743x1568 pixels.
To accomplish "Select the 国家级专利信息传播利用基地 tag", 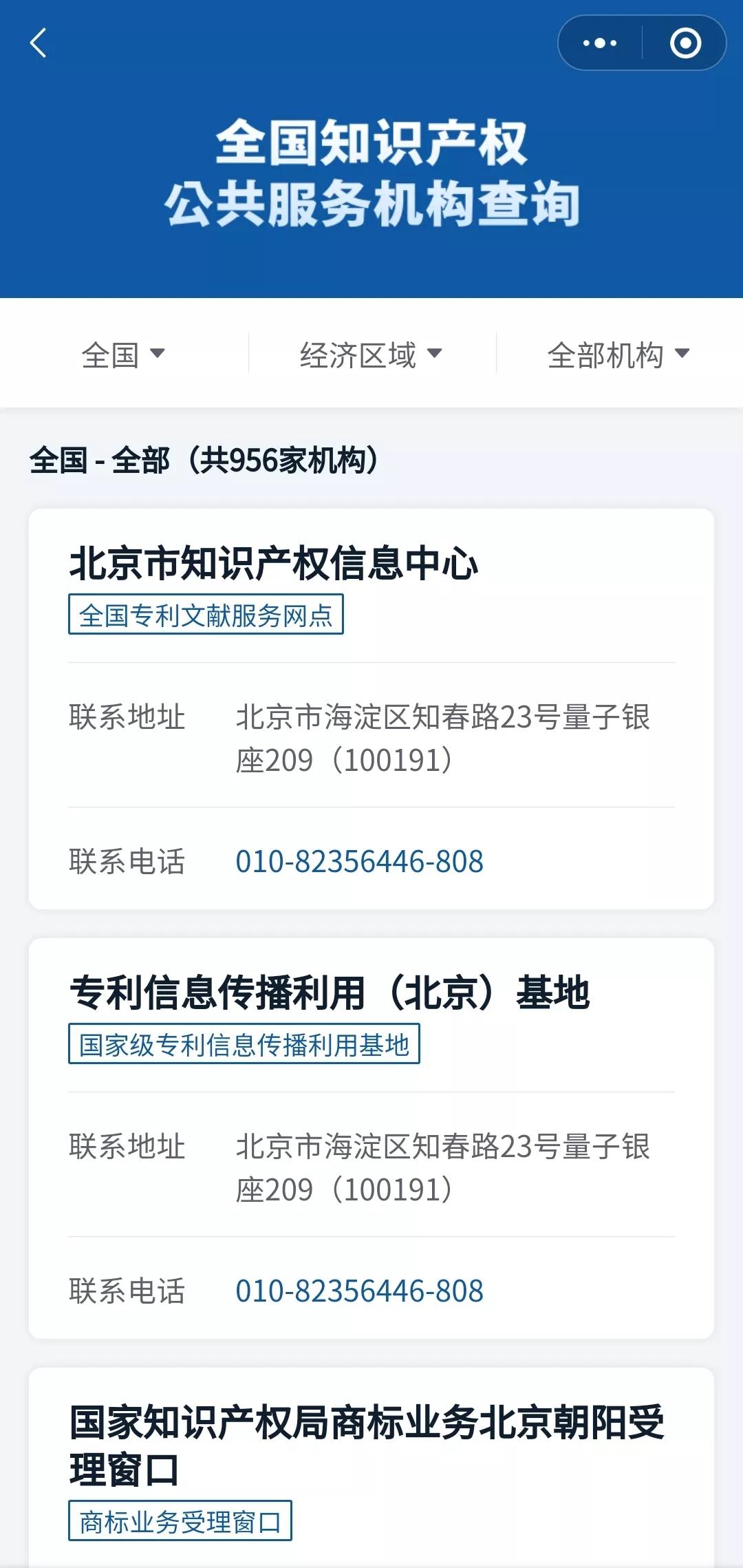I will 246,1044.
